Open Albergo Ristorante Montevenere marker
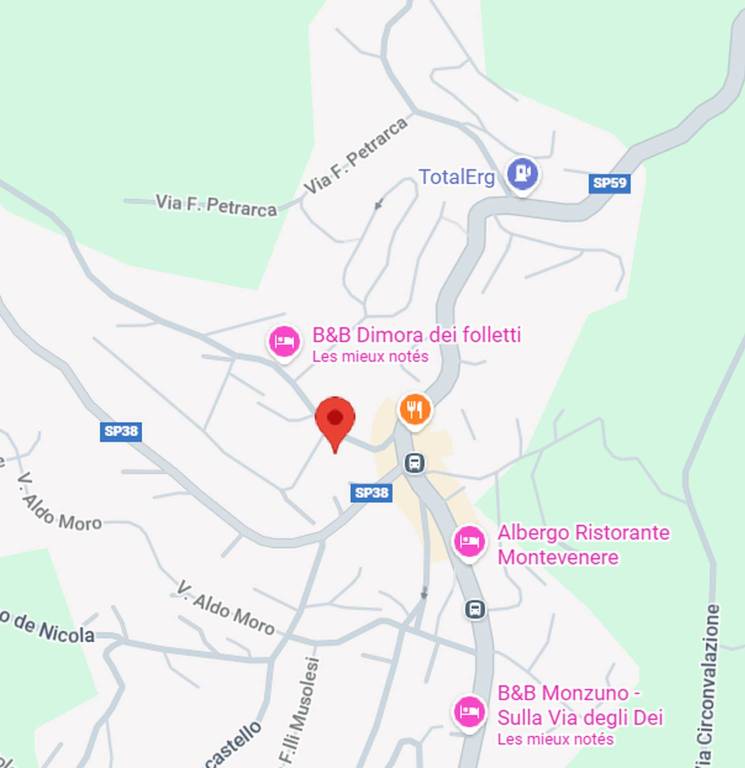The height and width of the screenshot is (768, 745). coord(469,543)
